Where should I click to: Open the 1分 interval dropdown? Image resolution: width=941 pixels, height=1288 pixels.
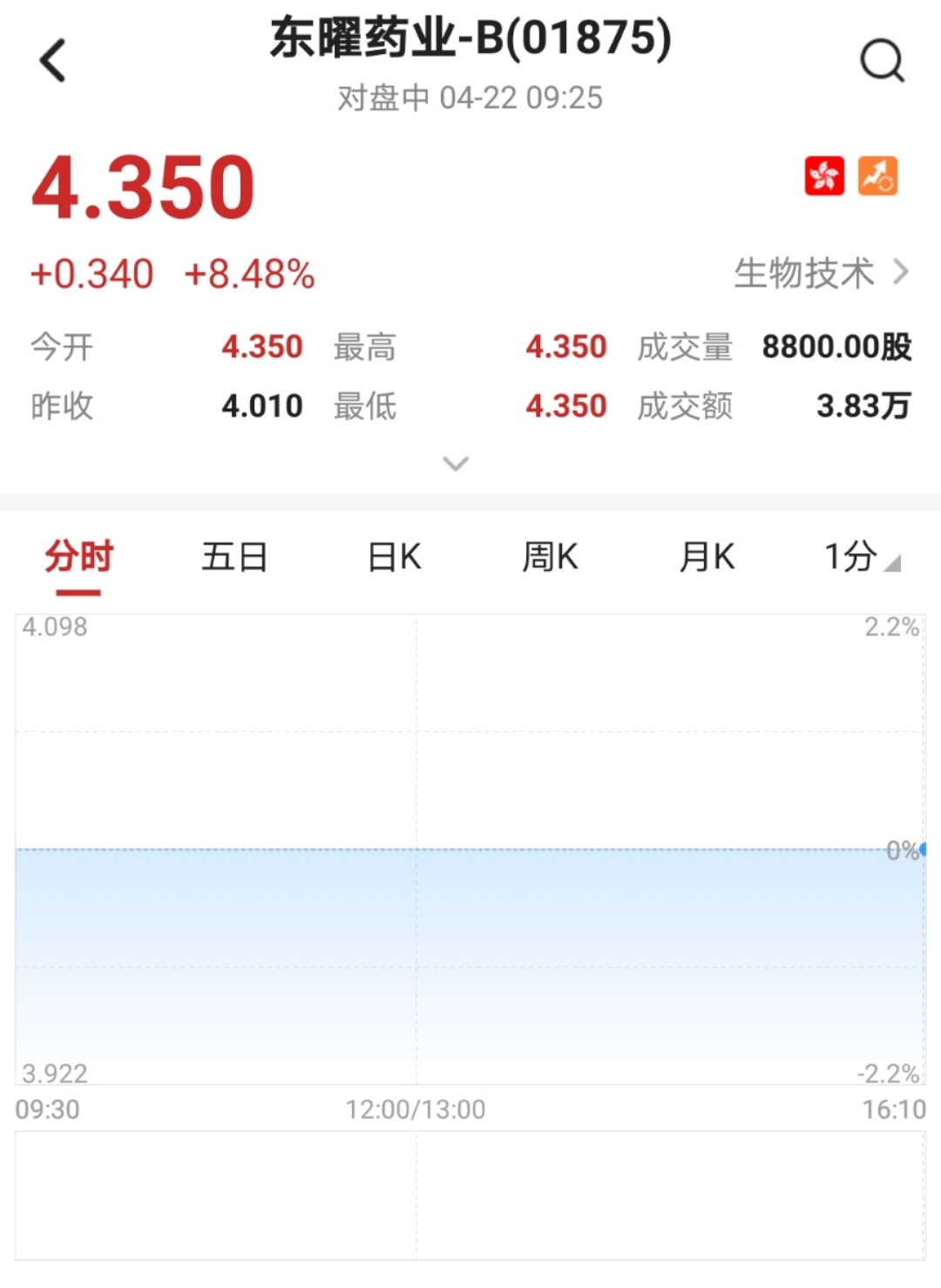(861, 557)
